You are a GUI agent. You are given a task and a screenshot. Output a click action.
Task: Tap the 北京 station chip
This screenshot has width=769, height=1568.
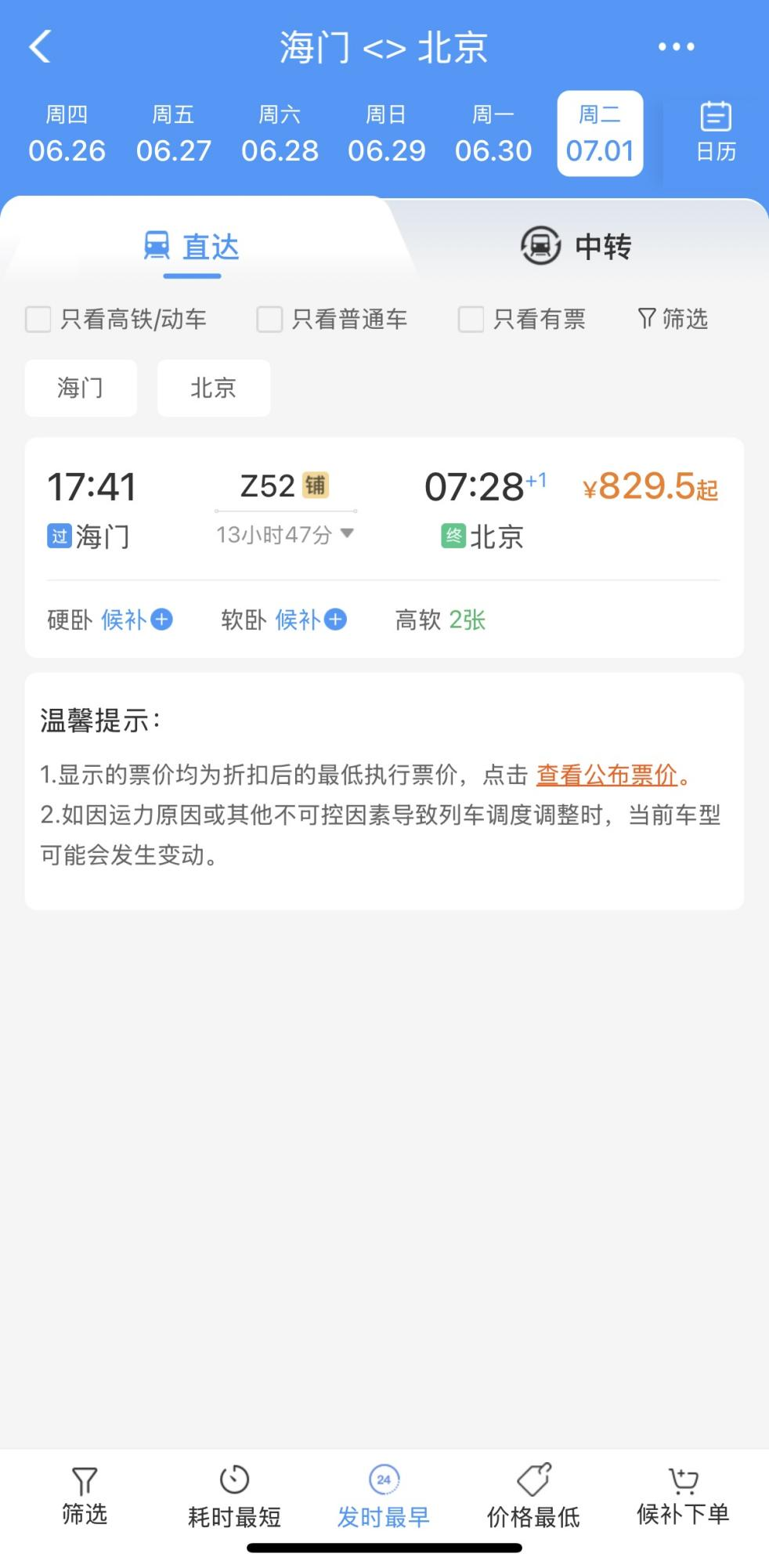pyautogui.click(x=214, y=388)
